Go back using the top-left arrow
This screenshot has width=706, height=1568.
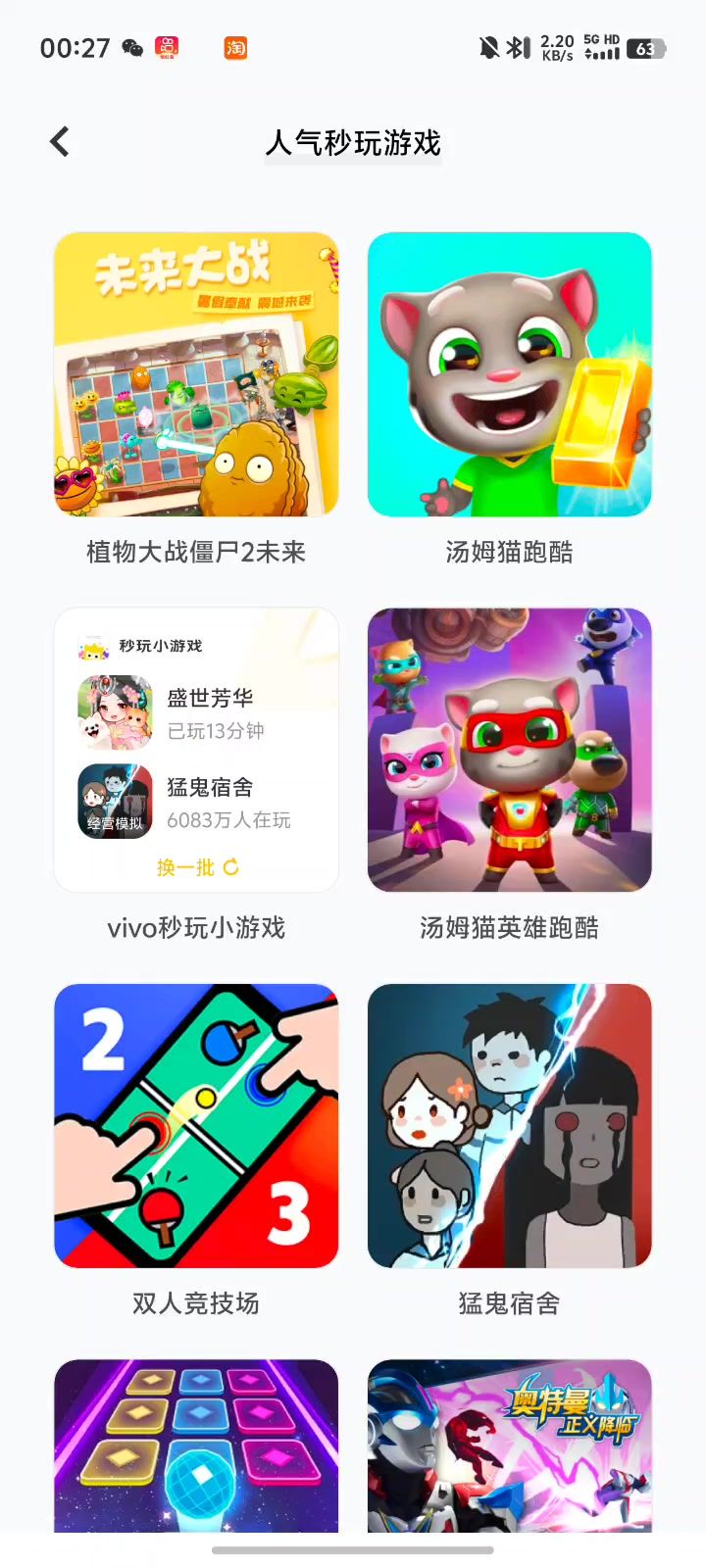click(x=60, y=142)
